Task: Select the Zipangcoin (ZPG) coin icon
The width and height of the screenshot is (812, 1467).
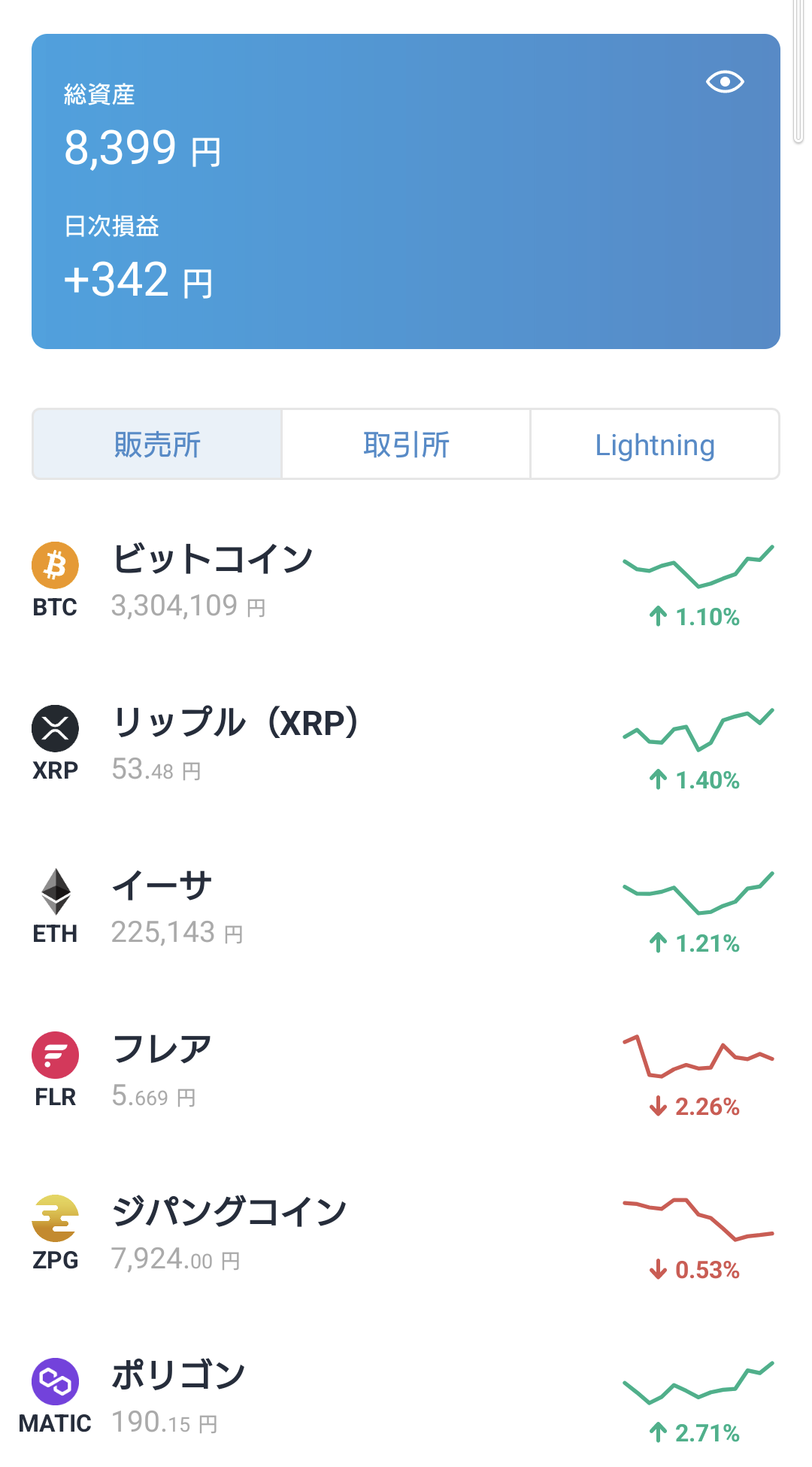Action: coord(55,1219)
